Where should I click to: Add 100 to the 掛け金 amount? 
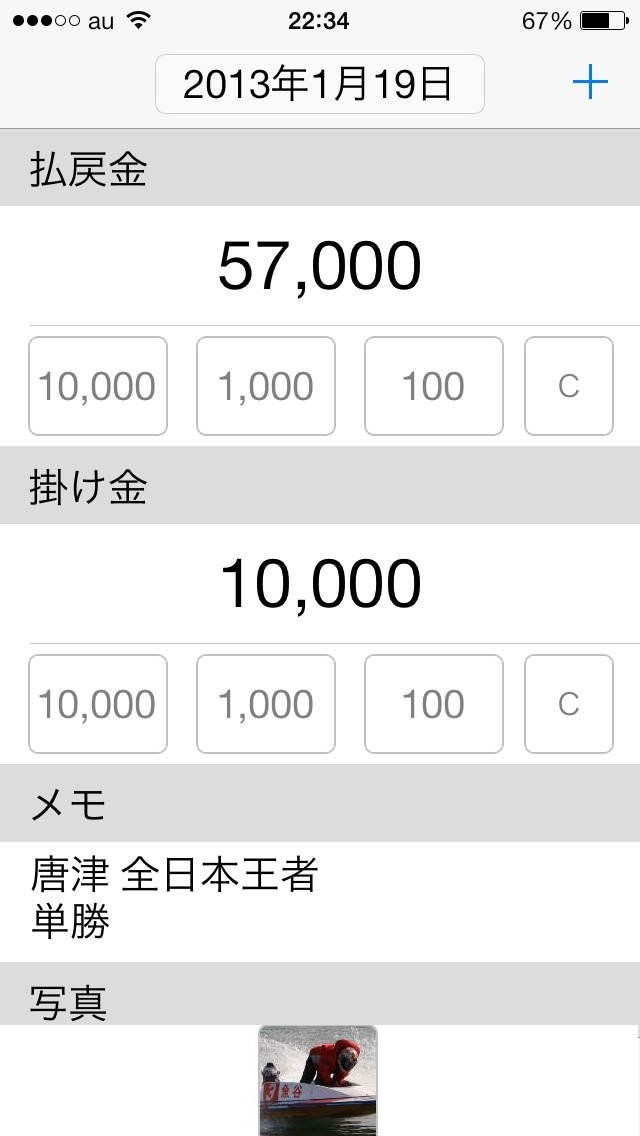433,704
